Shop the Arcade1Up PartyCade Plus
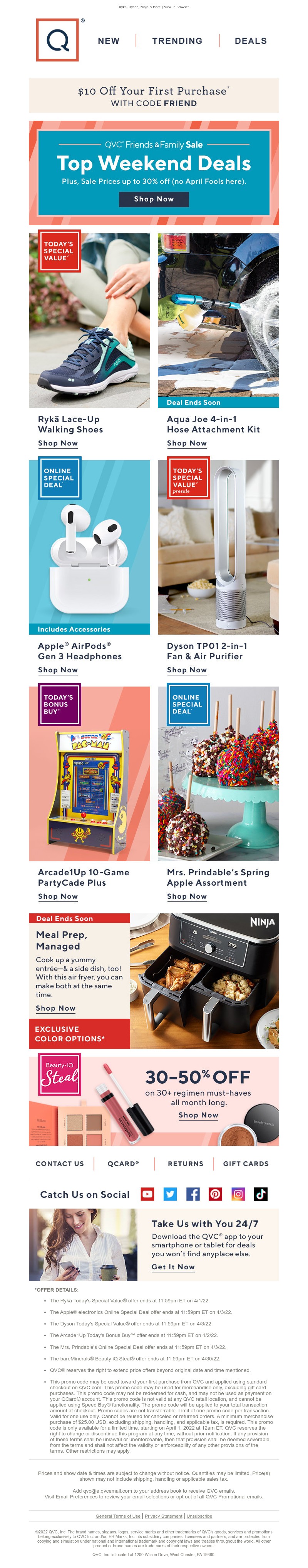This screenshot has width=308, height=1568. coord(58,896)
